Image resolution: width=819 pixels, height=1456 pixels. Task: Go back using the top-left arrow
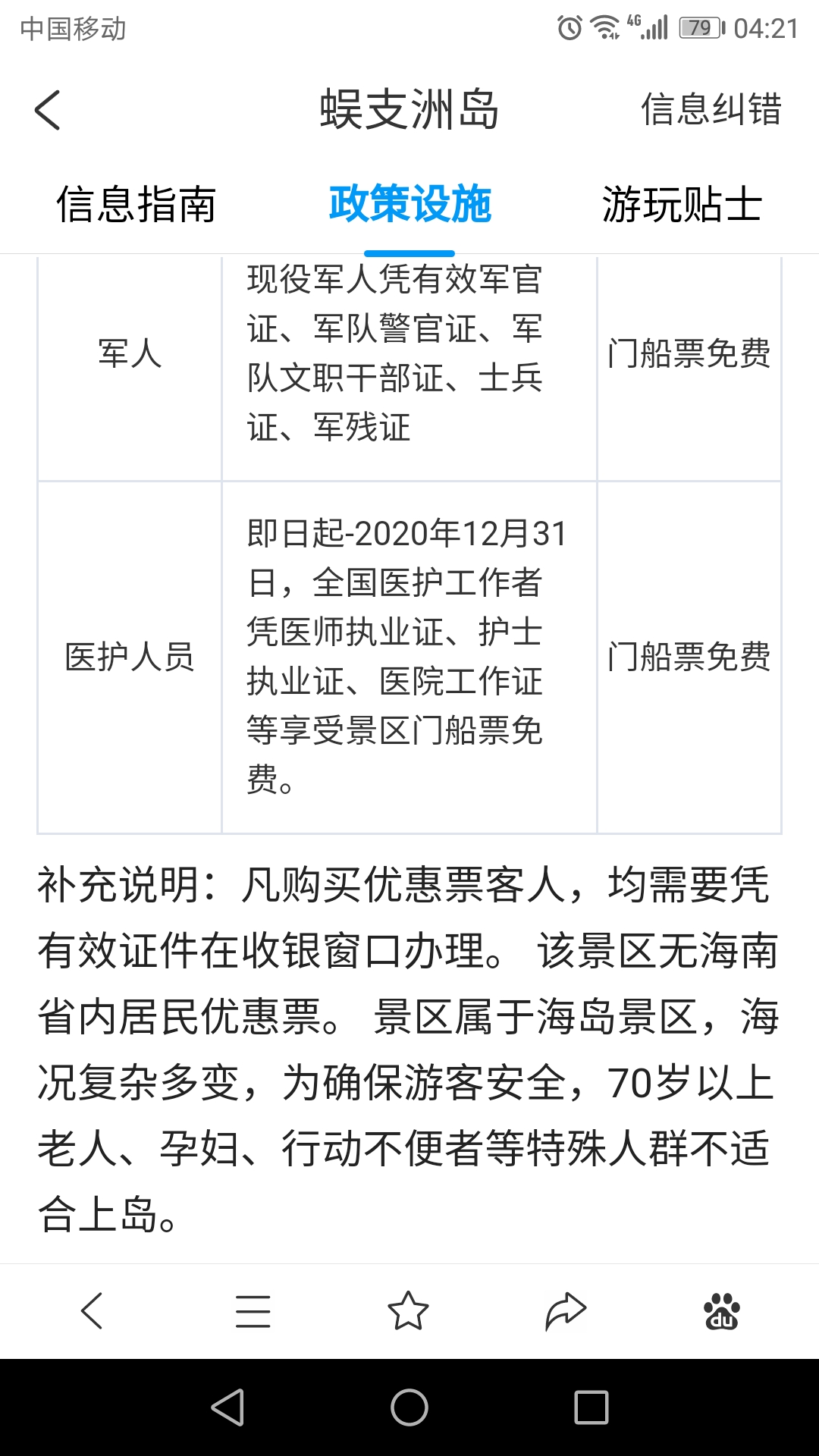47,110
